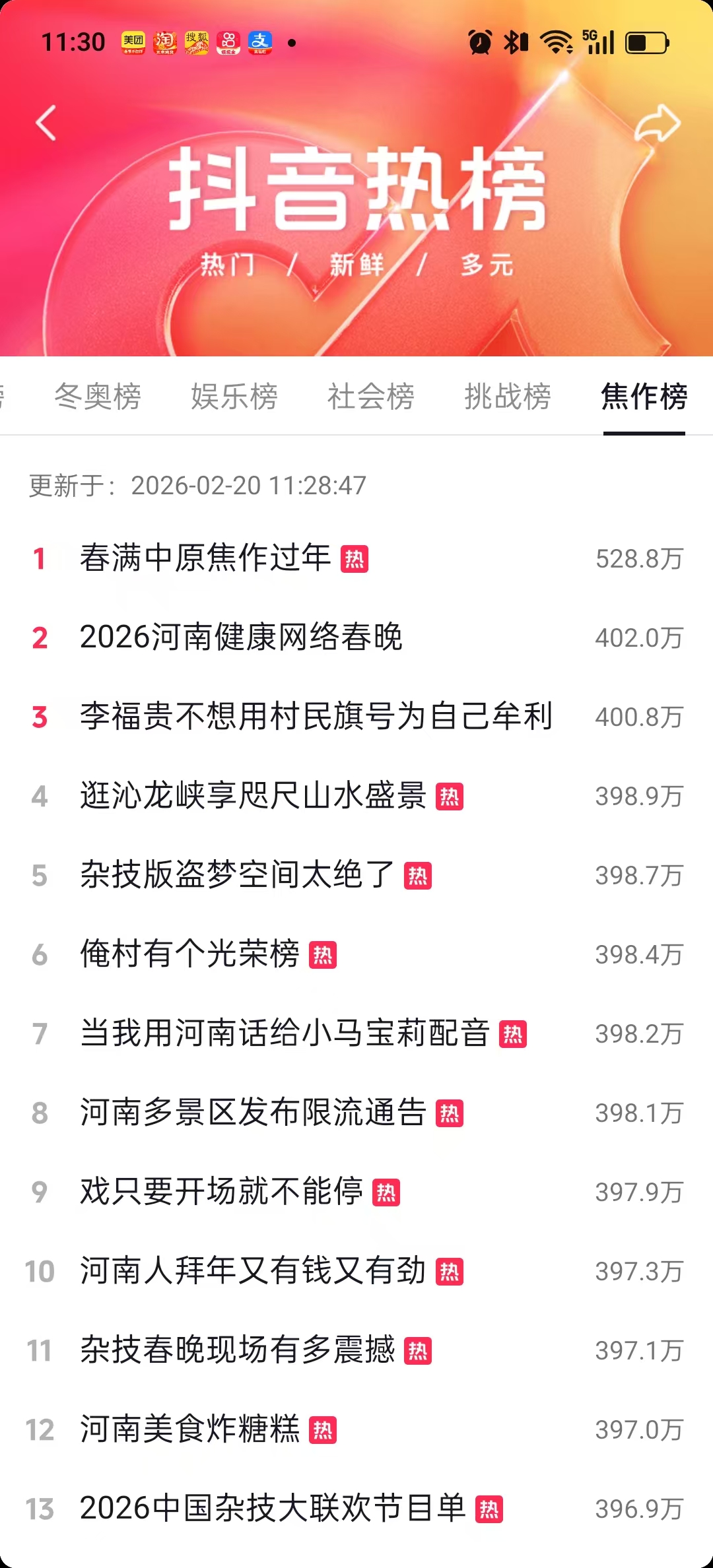Switch to the 娱乐榜 tab
The image size is (713, 1568).
(x=234, y=397)
